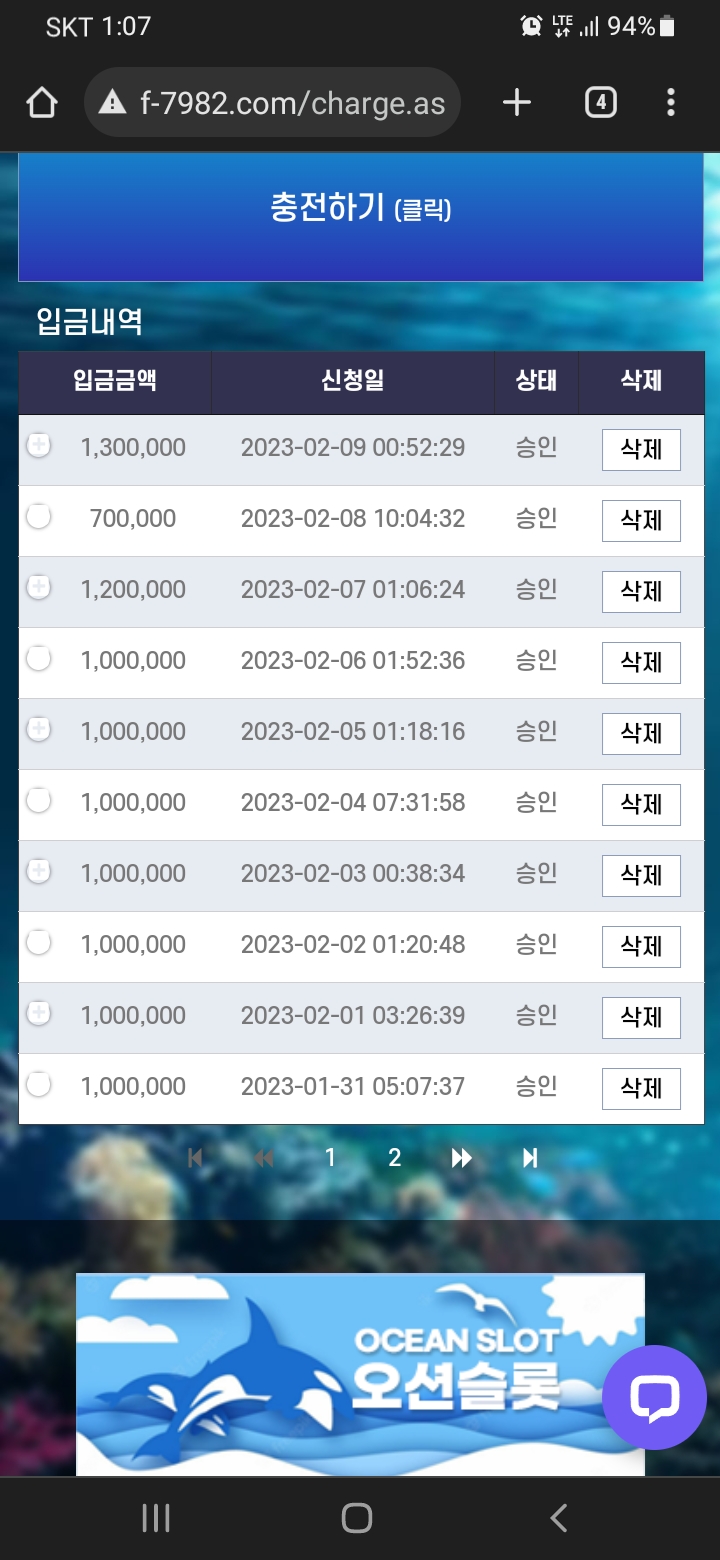
Task: Delete the 700,000 deposit entry
Action: point(641,521)
